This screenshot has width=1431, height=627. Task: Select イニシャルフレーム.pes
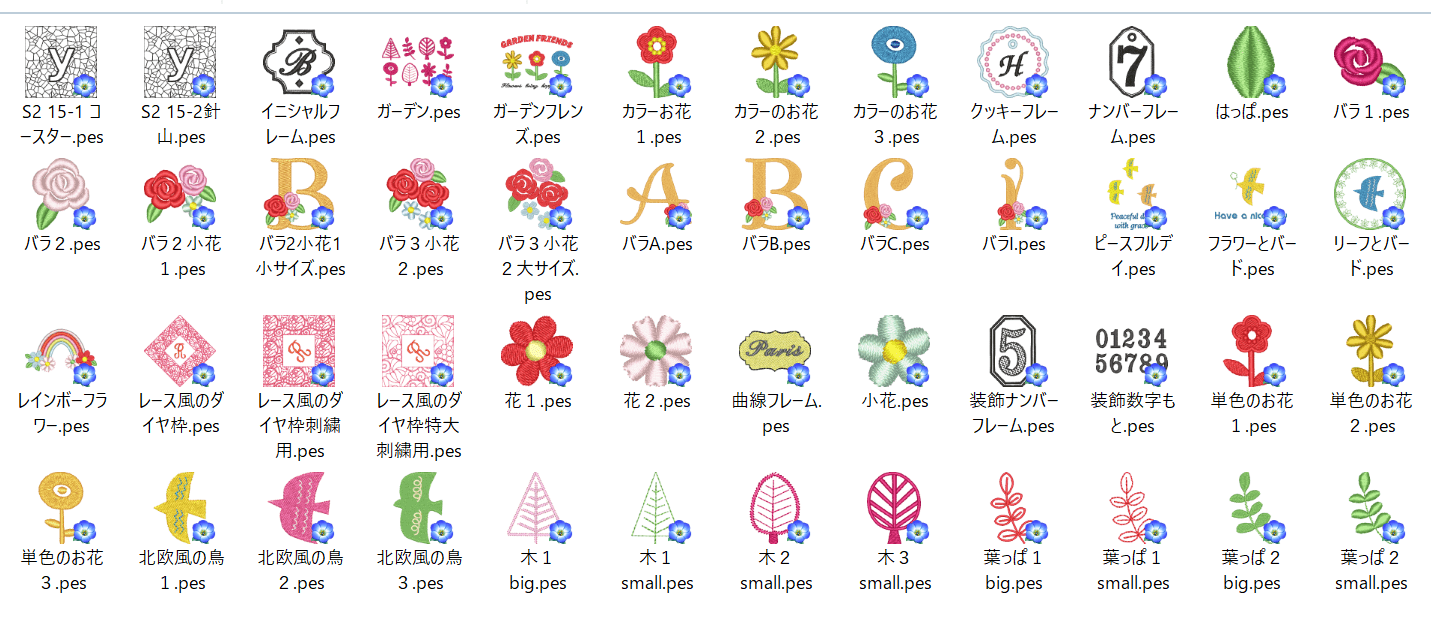point(299,62)
